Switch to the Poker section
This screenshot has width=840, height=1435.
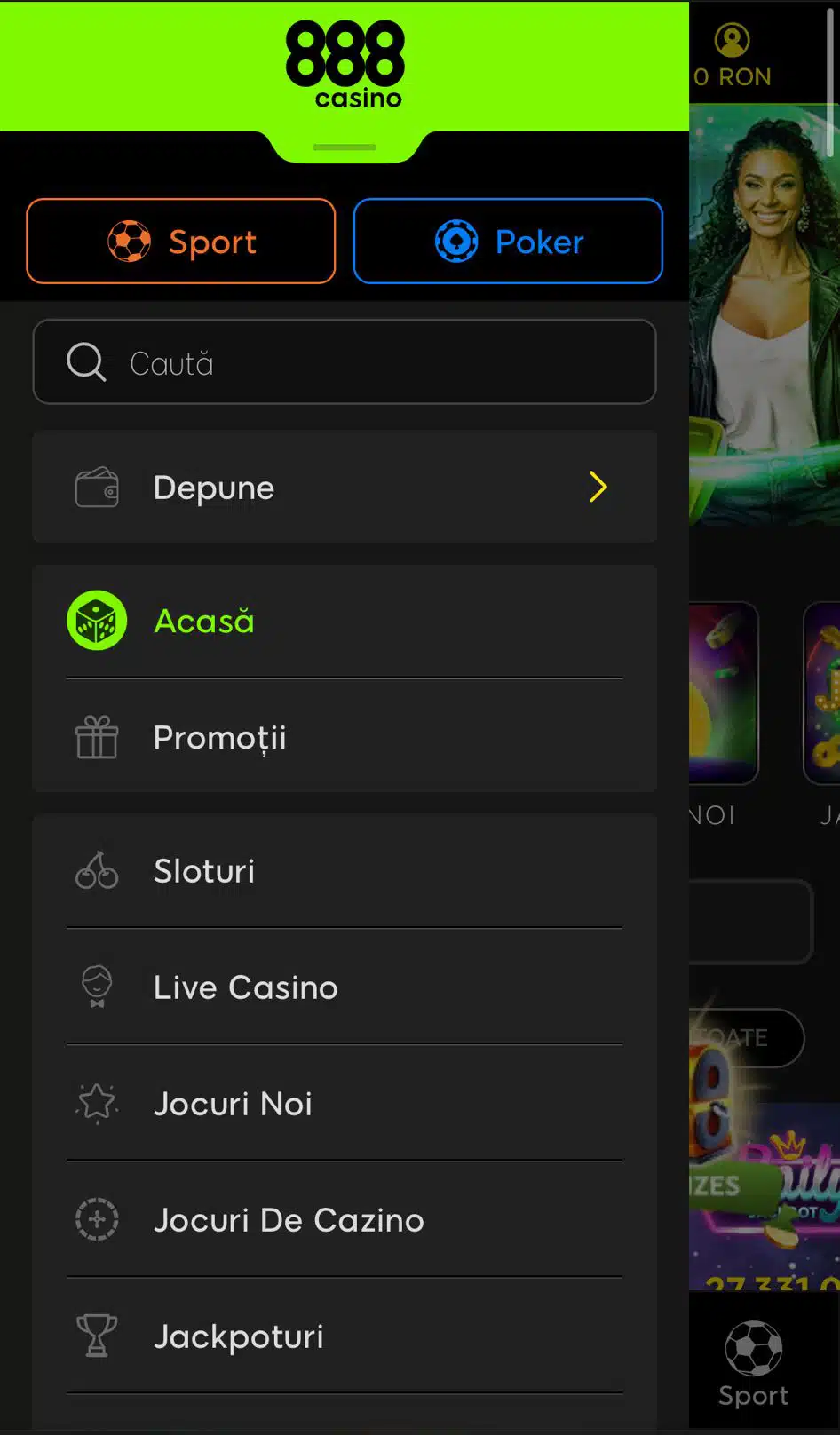(508, 242)
